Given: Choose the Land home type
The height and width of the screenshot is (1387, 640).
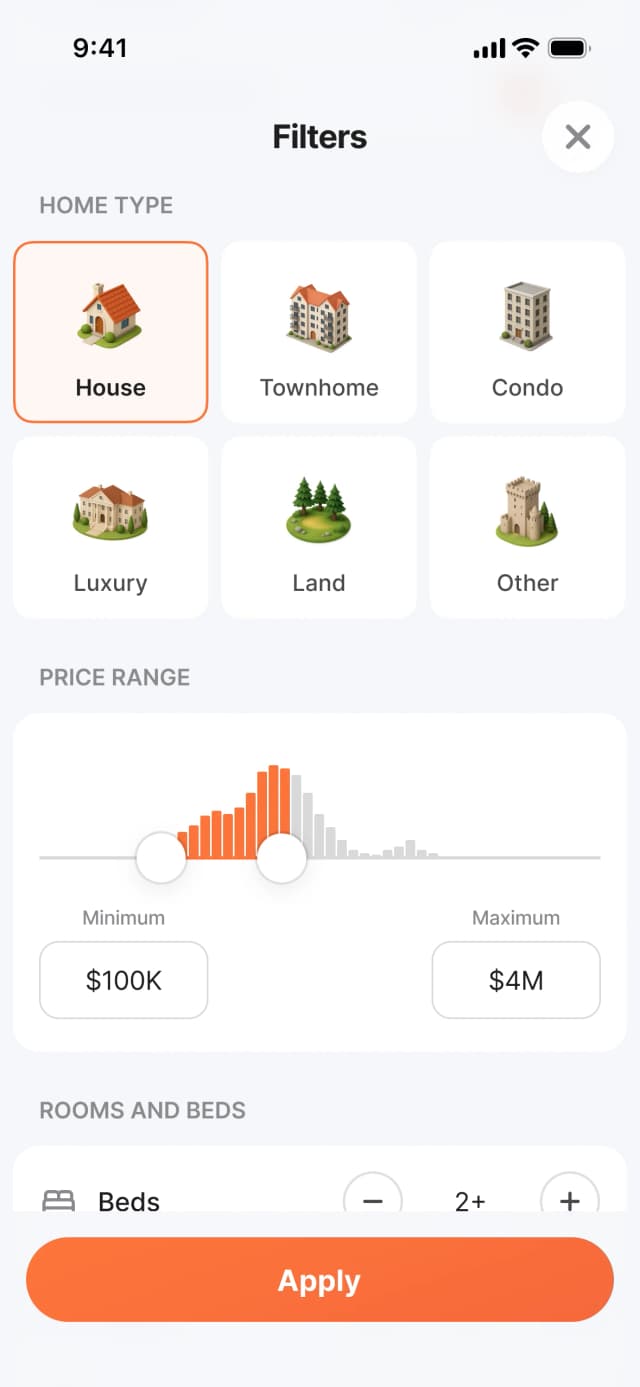Looking at the screenshot, I should tap(319, 527).
